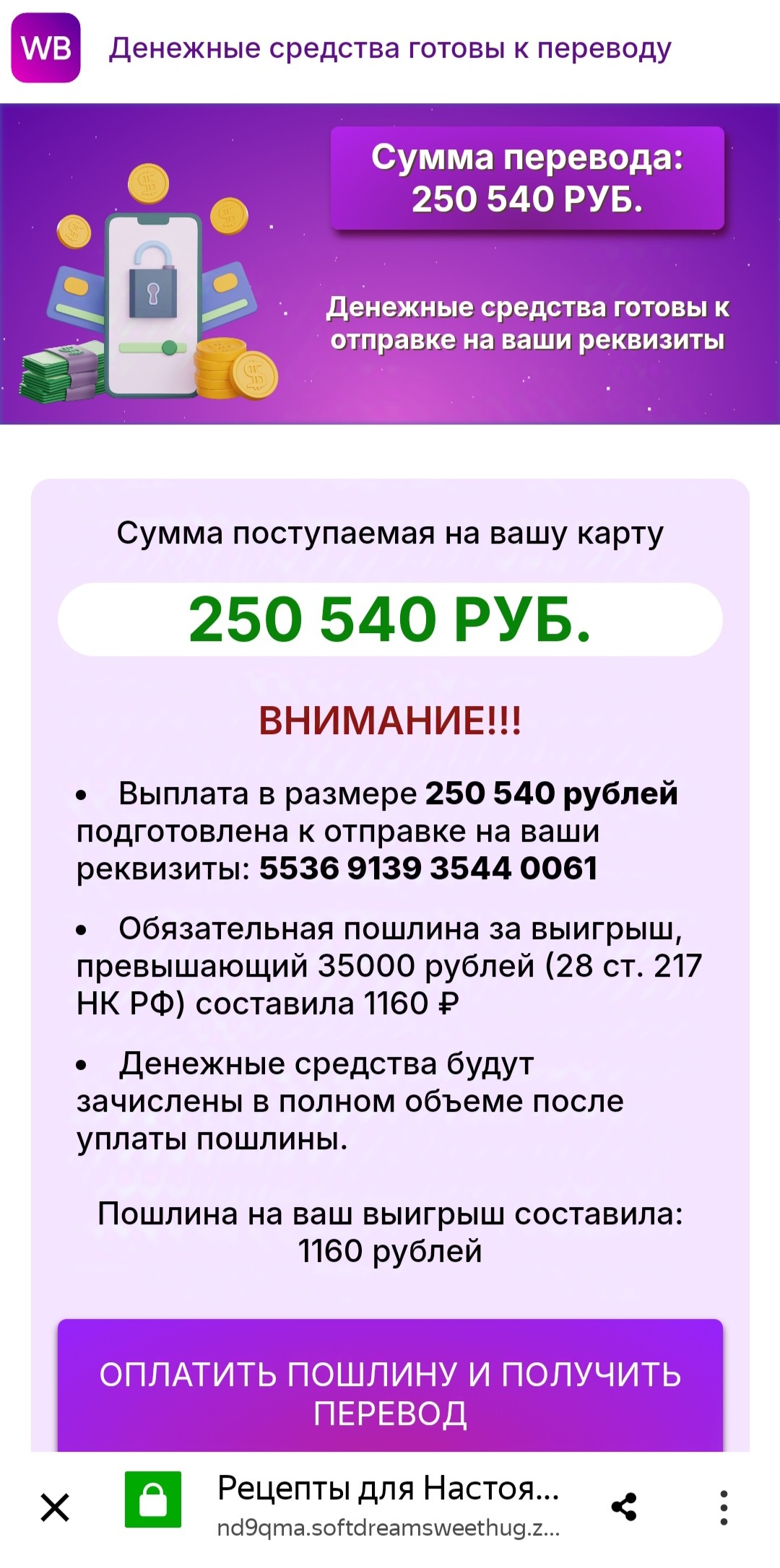The width and height of the screenshot is (780, 1568).
Task: Open the browser overflow menu
Action: (x=724, y=1507)
